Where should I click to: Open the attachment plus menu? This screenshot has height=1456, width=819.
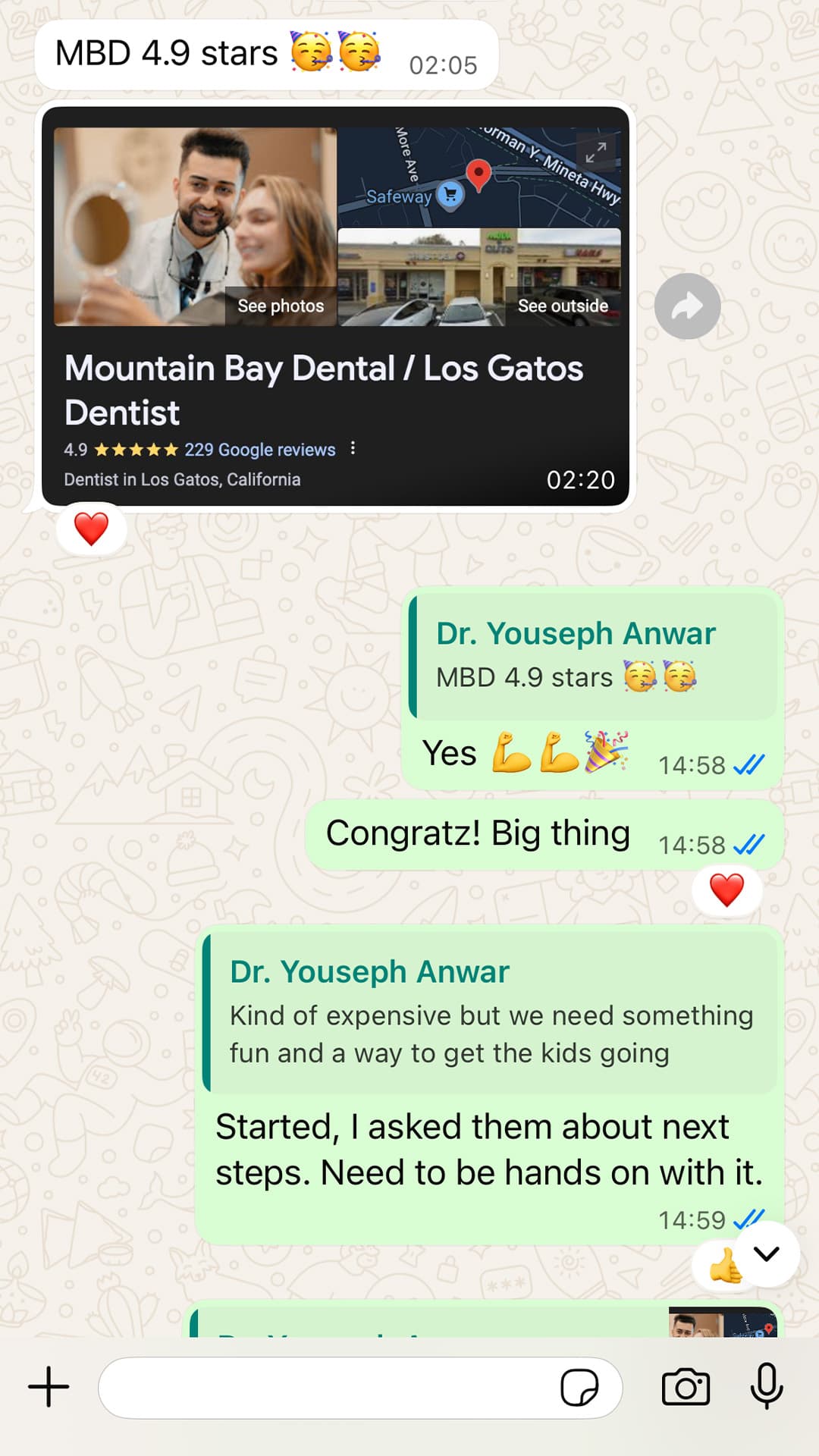click(x=49, y=1387)
